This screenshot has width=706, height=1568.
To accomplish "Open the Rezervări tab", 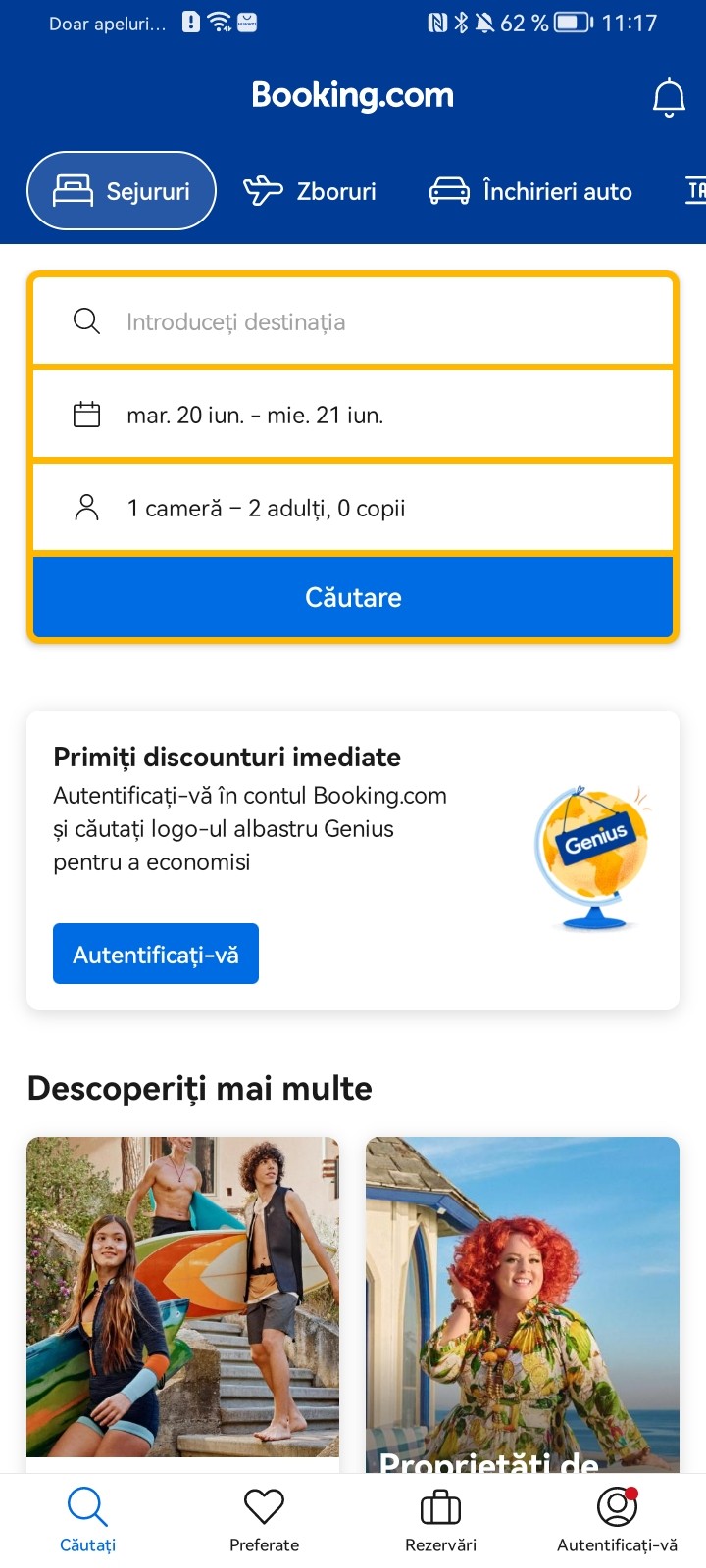I will (440, 1520).
